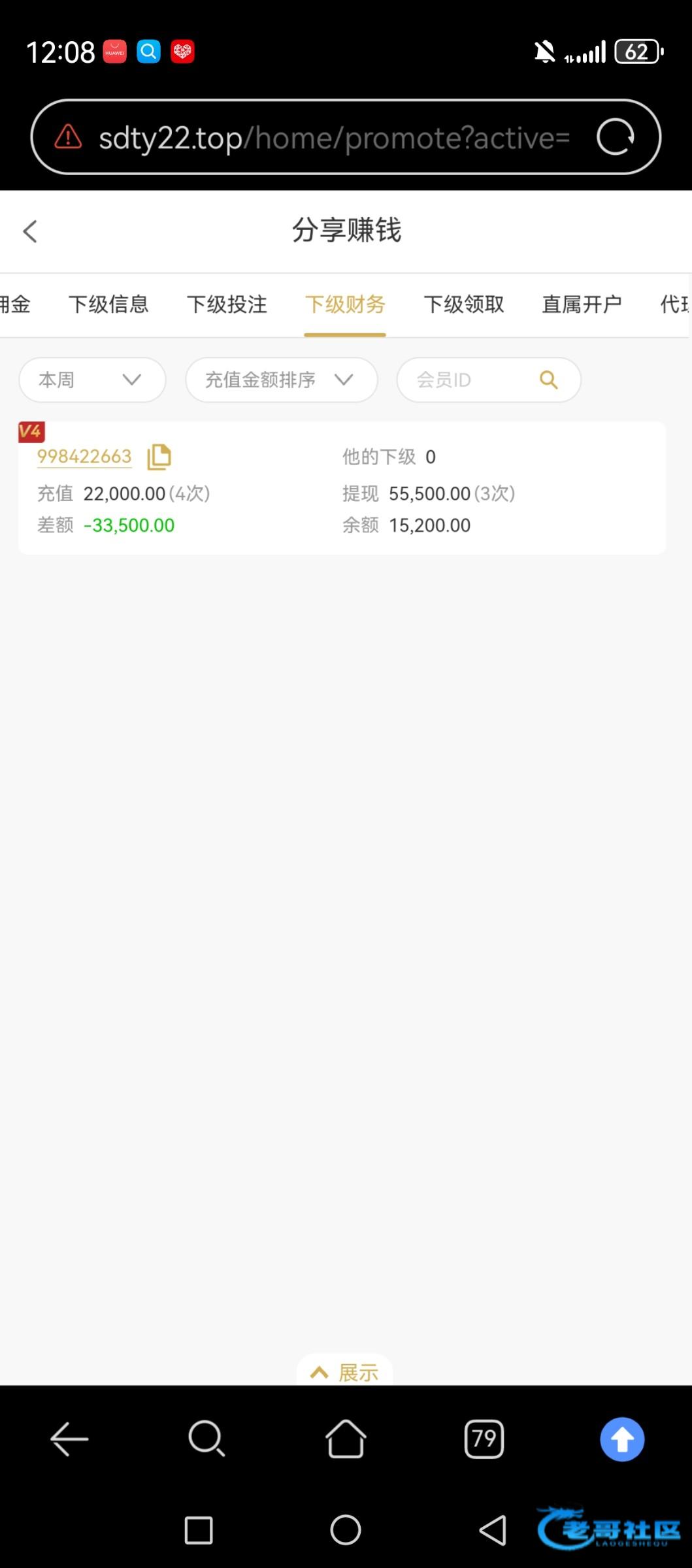Switch to the 下级信息 tab
The height and width of the screenshot is (1568, 692).
(x=108, y=304)
